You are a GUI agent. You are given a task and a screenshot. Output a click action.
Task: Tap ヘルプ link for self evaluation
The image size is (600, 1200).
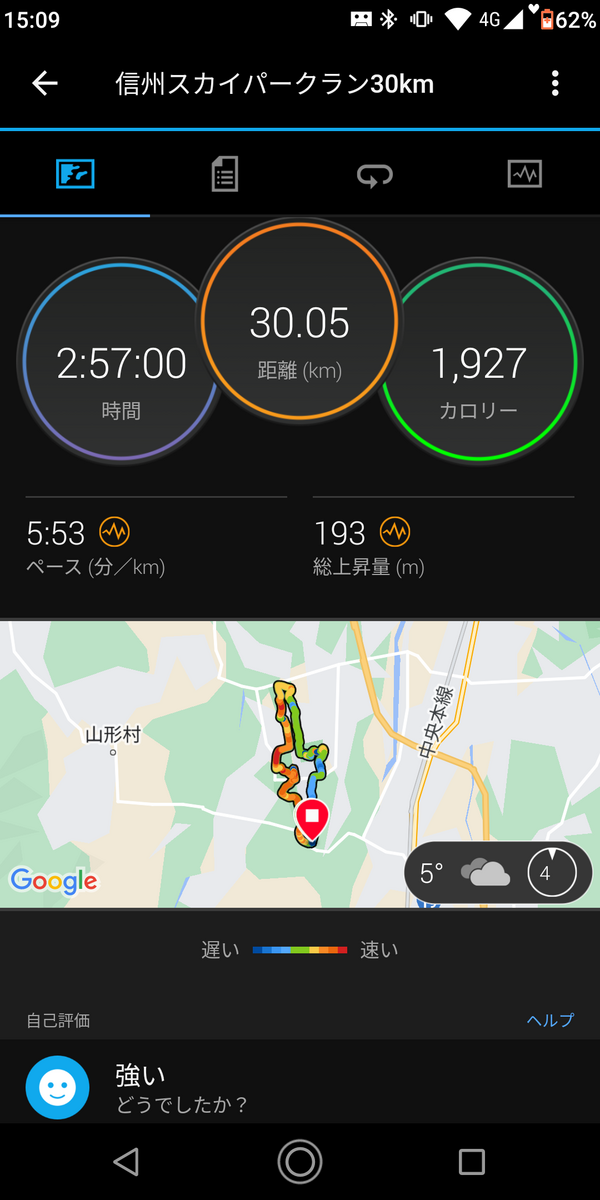tap(550, 1020)
